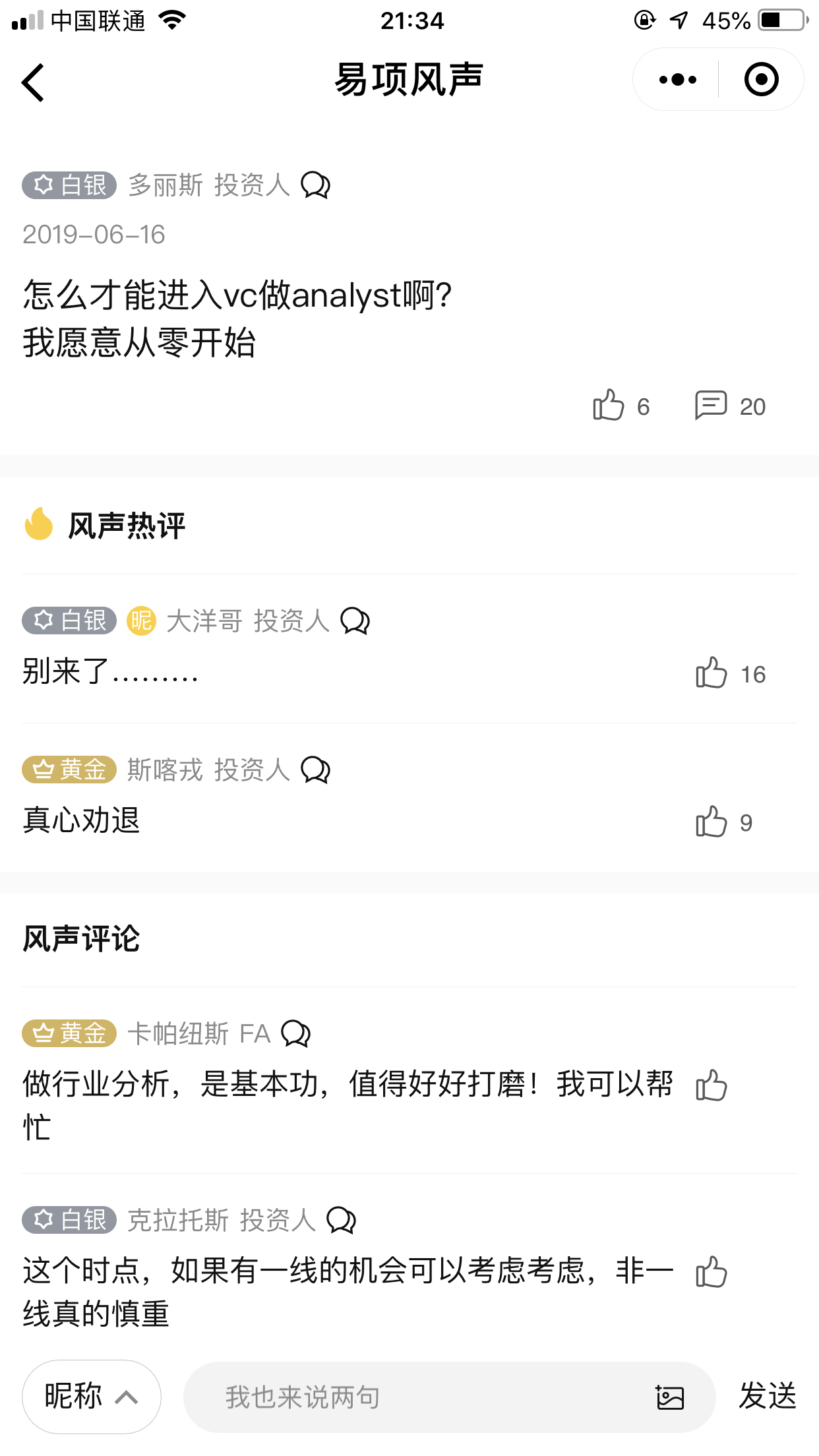Close the mini program with the circle icon

tap(761, 80)
